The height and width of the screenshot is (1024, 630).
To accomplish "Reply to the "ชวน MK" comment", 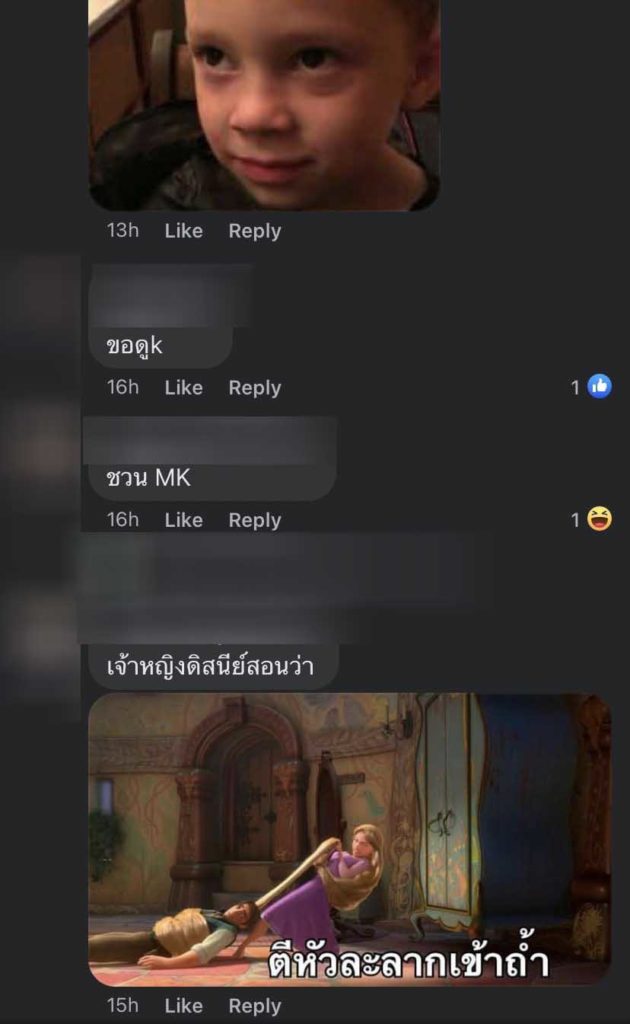I will pos(254,520).
